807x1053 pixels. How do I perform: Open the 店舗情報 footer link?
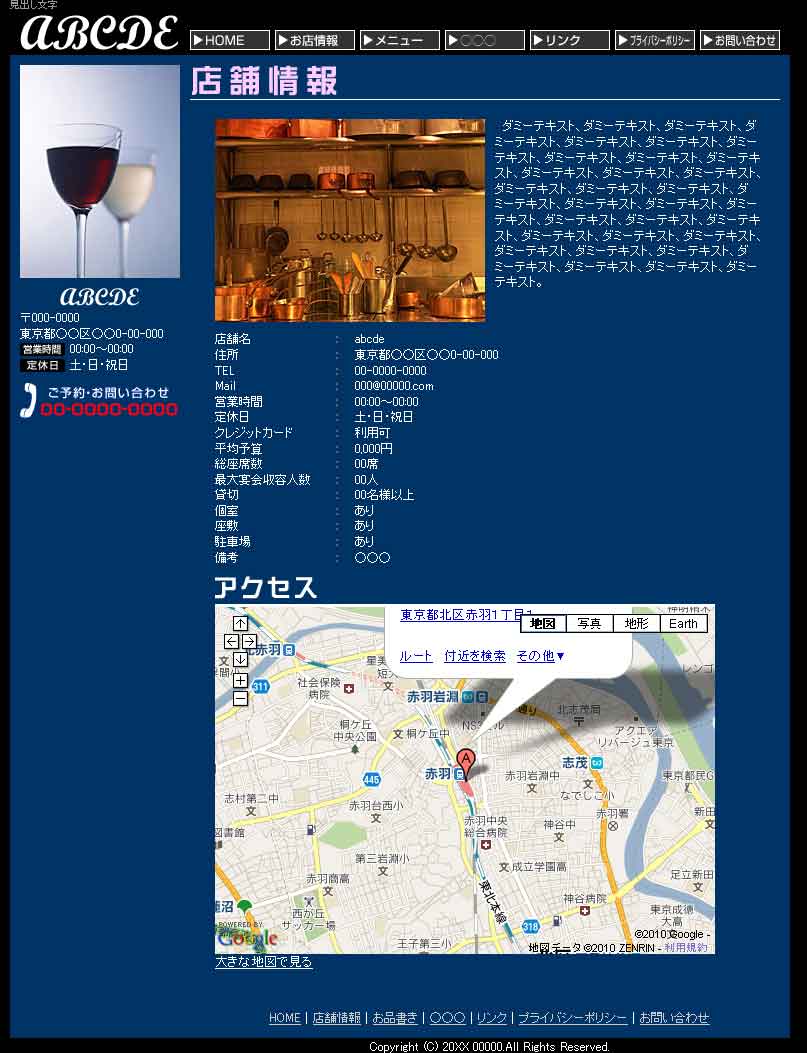pyautogui.click(x=336, y=1018)
